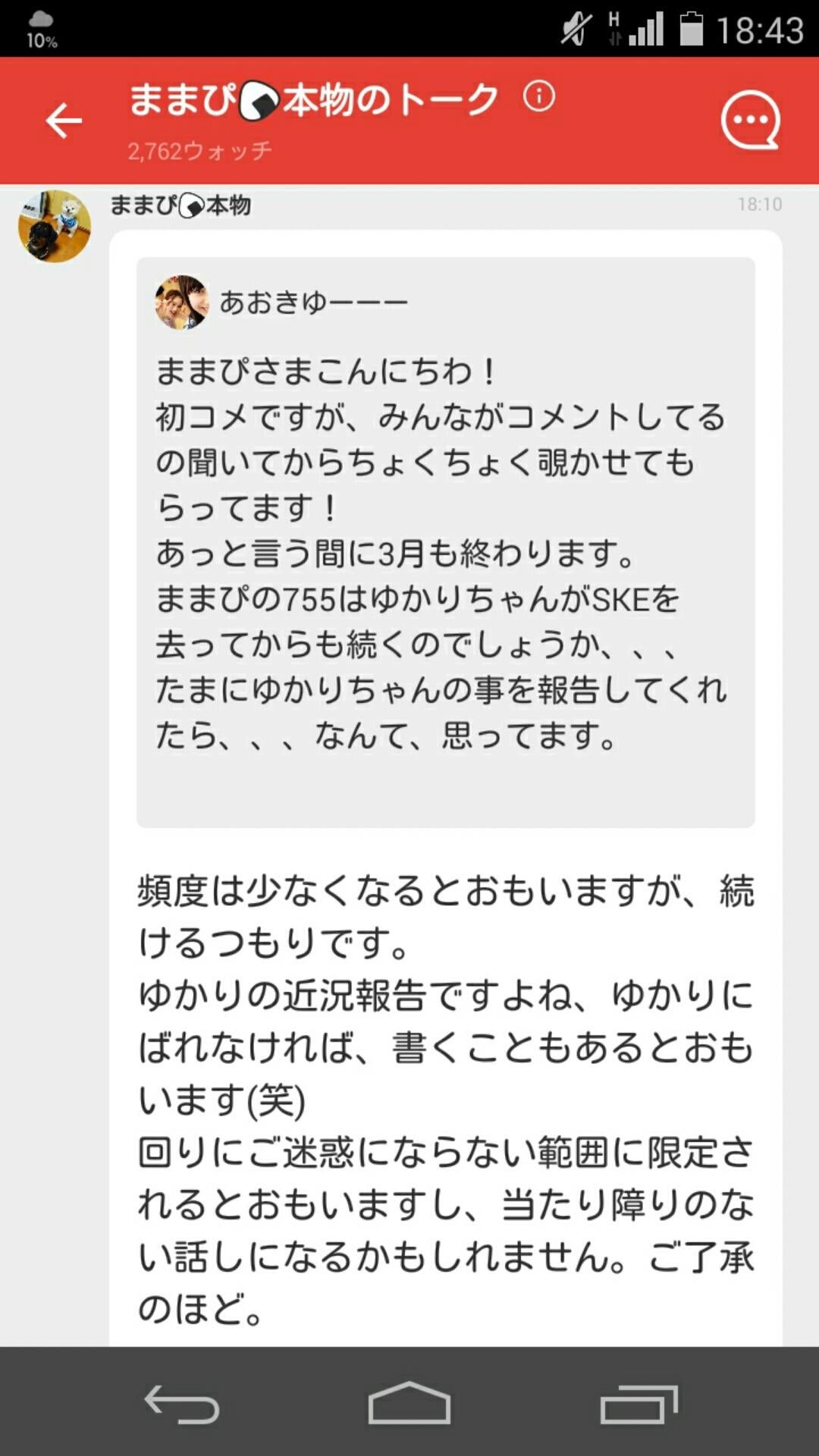Viewport: 819px width, 1456px height.
Task: Select the quoted message from あおきゆーーー
Action: (x=447, y=542)
